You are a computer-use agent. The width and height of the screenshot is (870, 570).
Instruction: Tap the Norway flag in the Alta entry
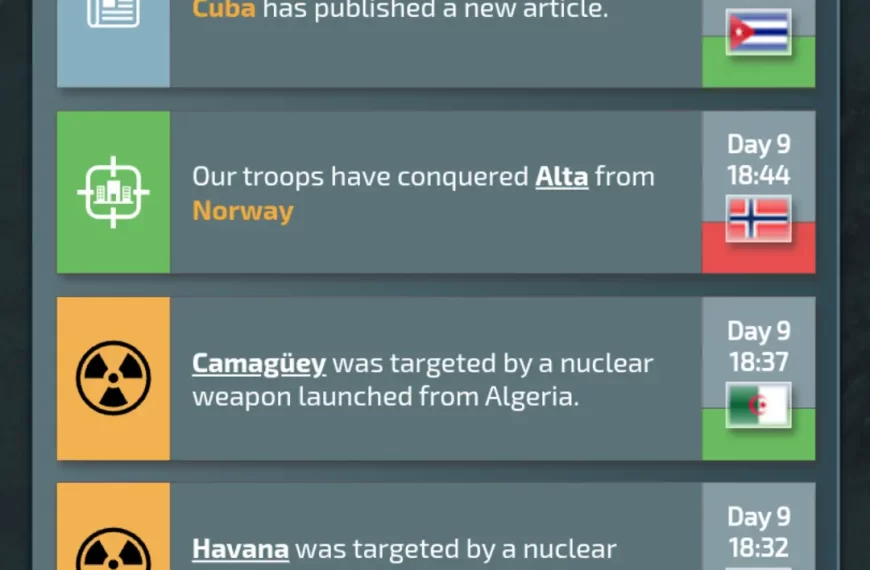(x=758, y=219)
